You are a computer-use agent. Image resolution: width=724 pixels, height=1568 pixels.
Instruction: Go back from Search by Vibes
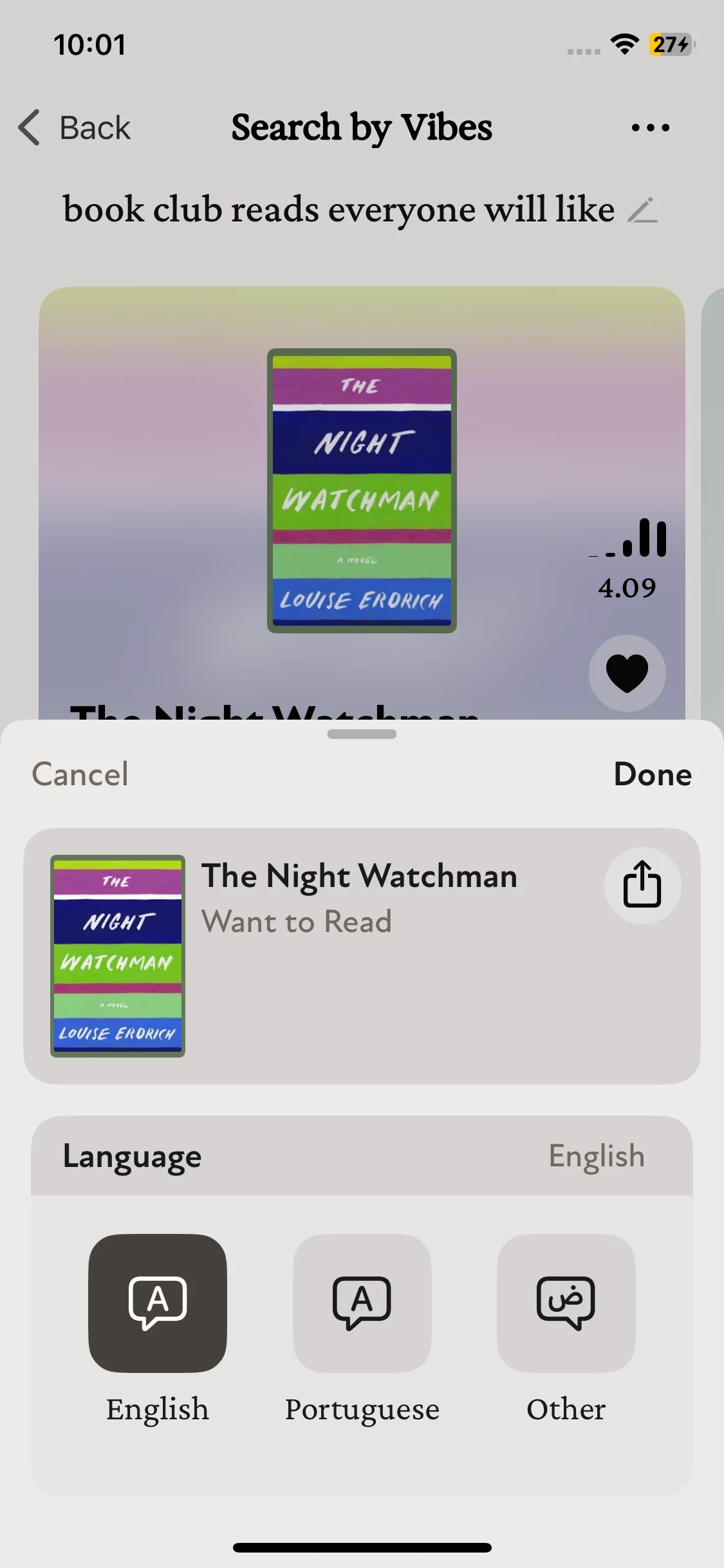75,127
